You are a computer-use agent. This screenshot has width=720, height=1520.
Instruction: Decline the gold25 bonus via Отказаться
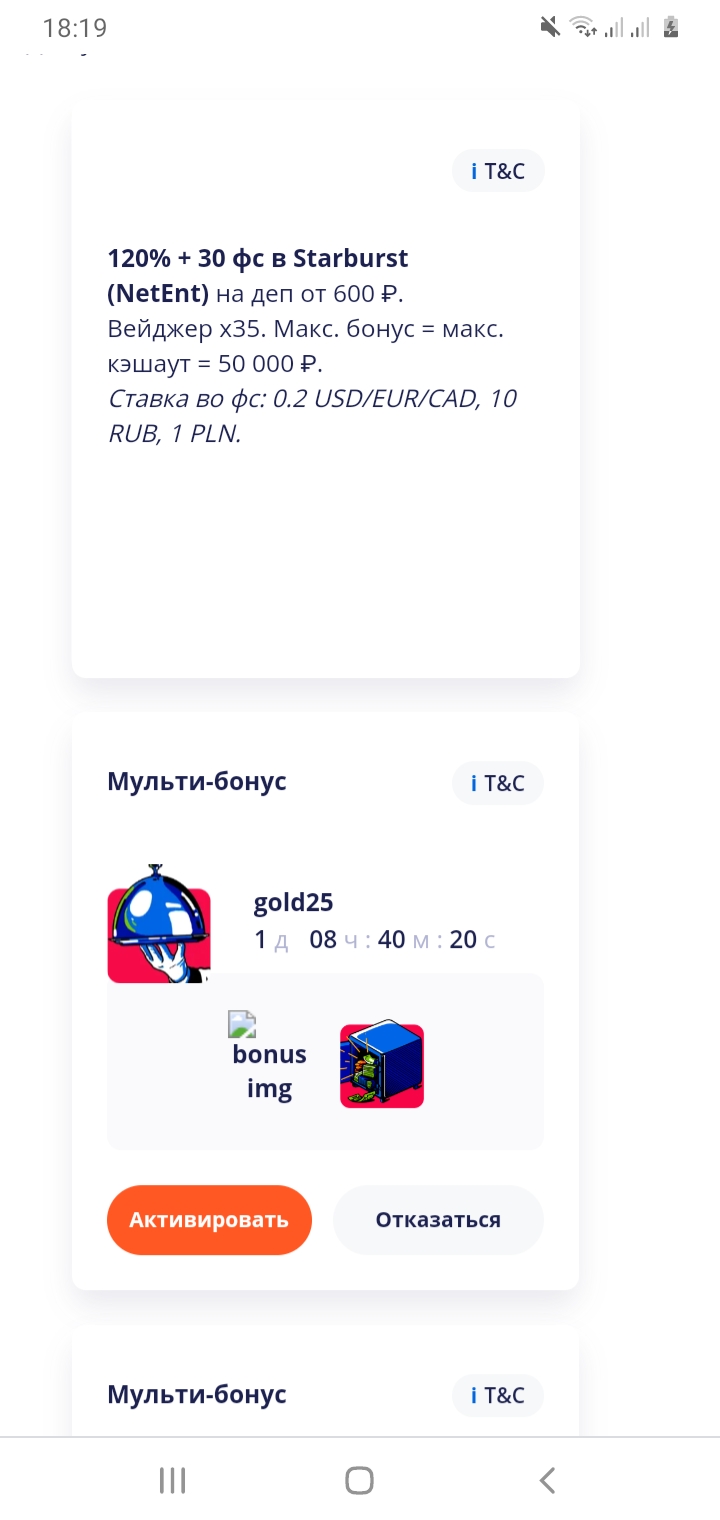(438, 1220)
